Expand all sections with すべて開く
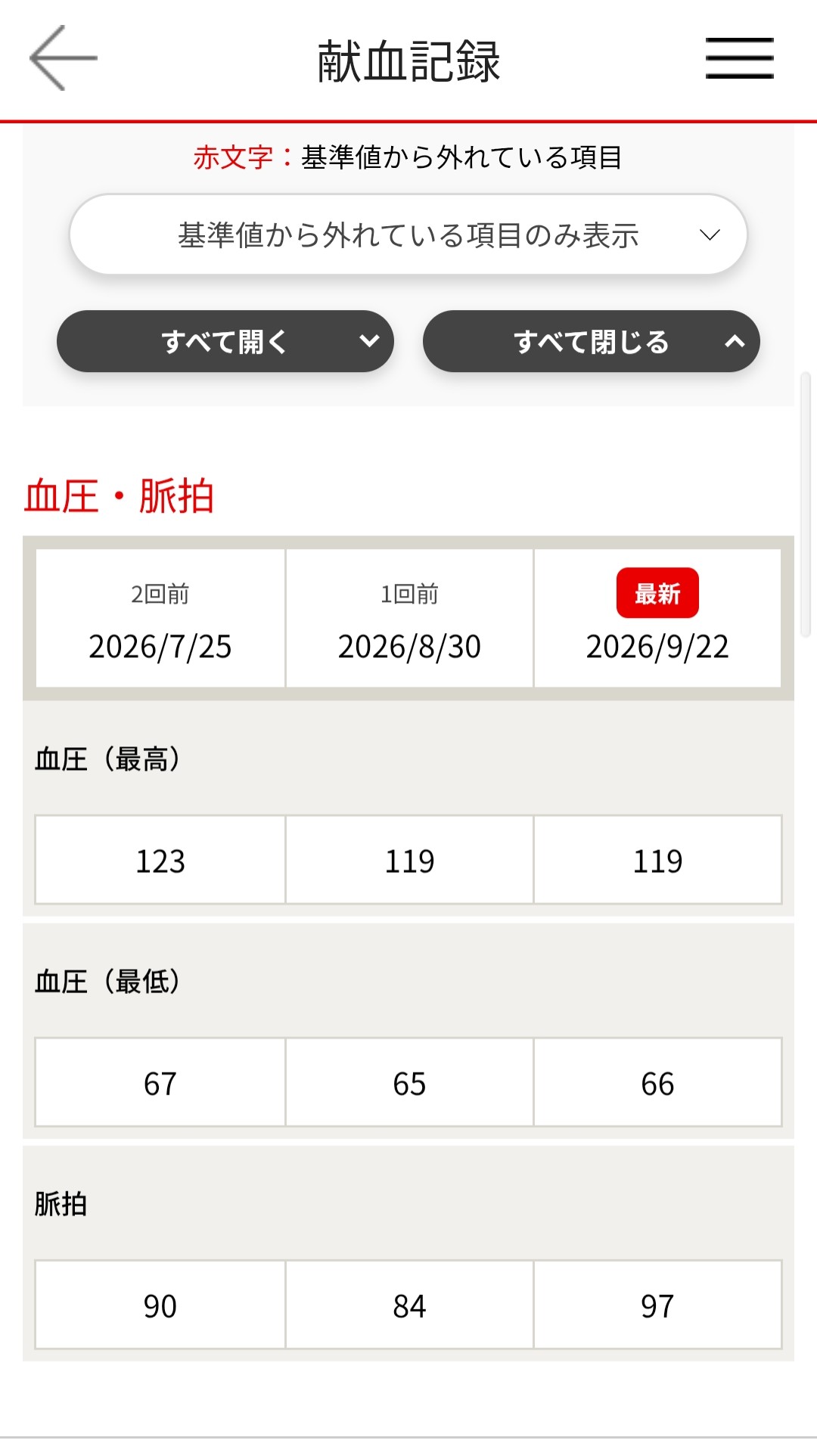 [225, 341]
